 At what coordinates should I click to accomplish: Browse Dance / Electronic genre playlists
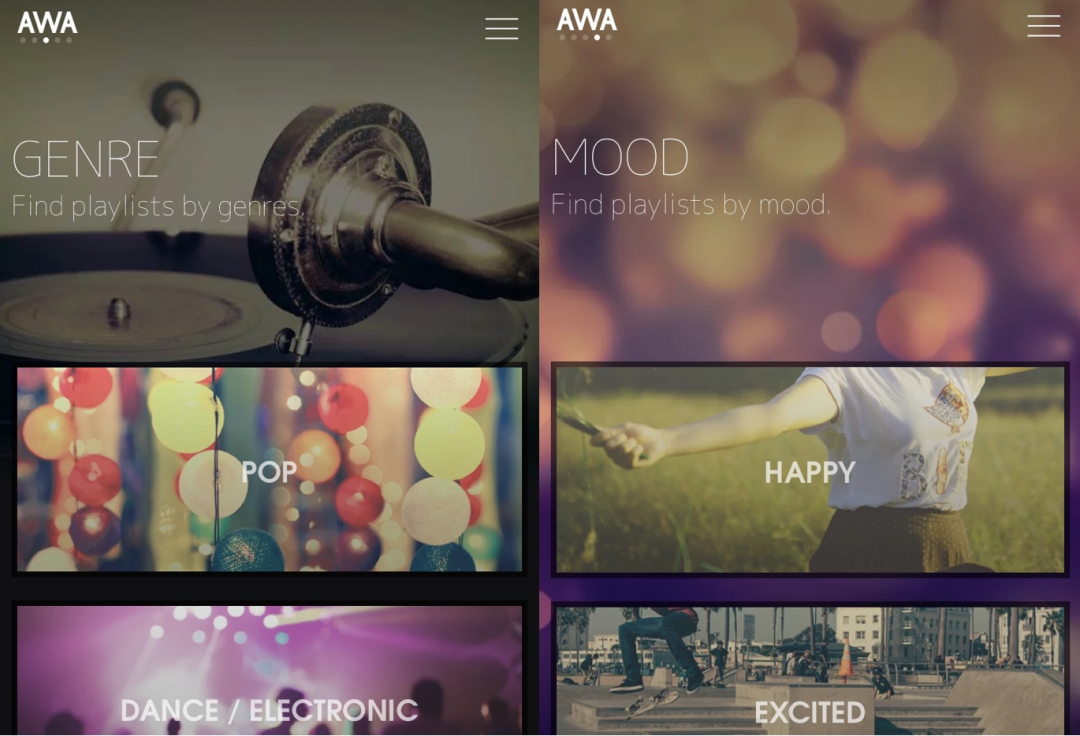269,670
